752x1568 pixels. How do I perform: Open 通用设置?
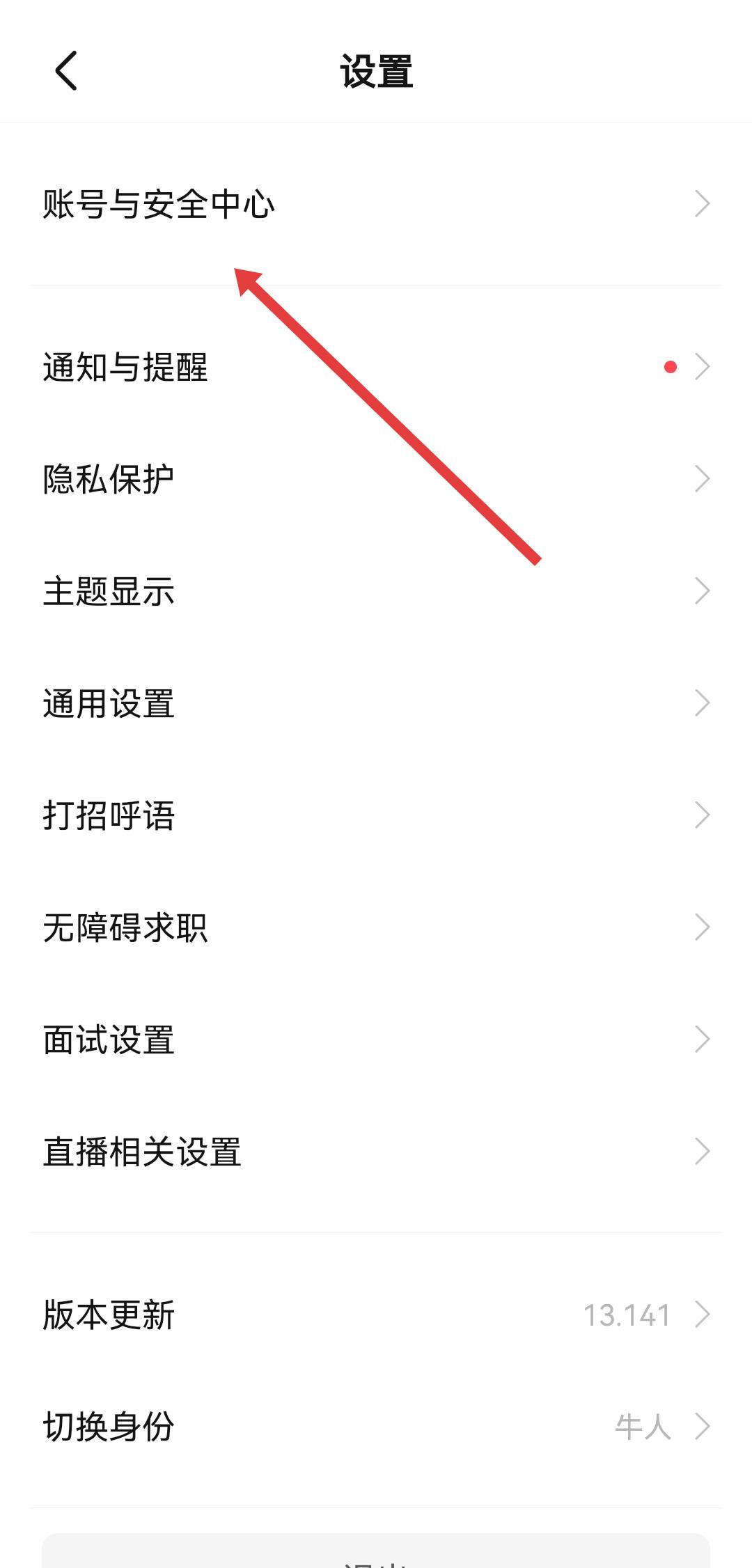point(376,703)
